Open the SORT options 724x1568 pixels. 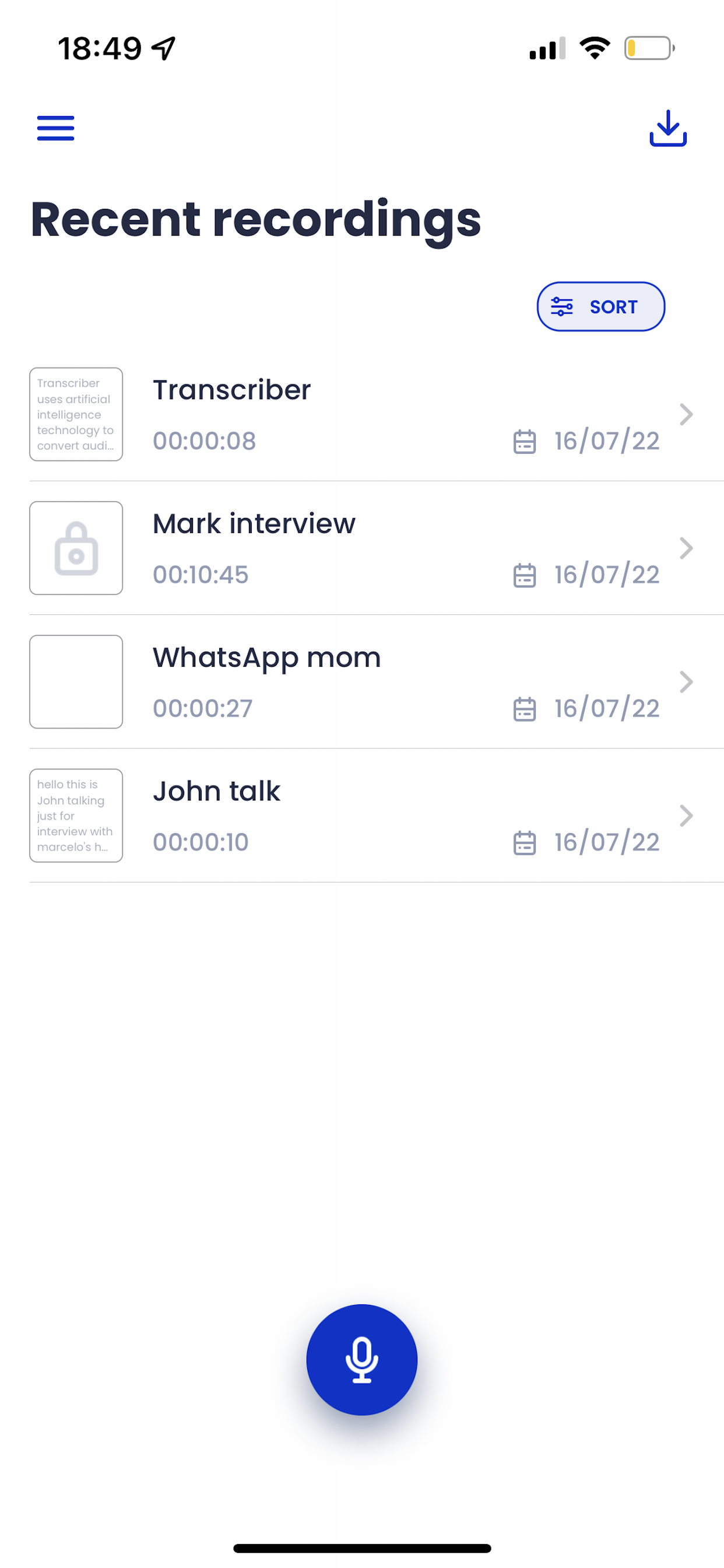tap(600, 306)
